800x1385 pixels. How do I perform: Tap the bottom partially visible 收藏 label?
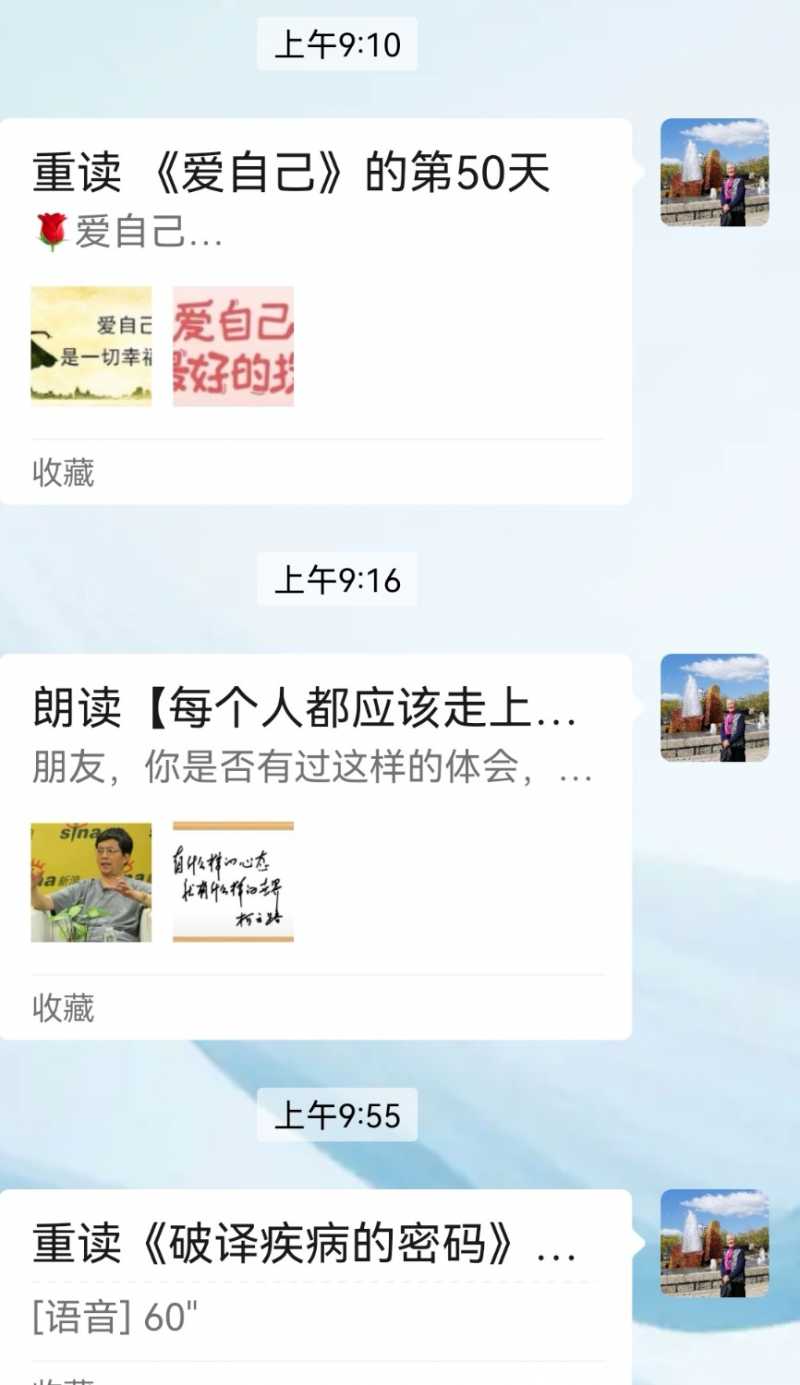point(62,1378)
